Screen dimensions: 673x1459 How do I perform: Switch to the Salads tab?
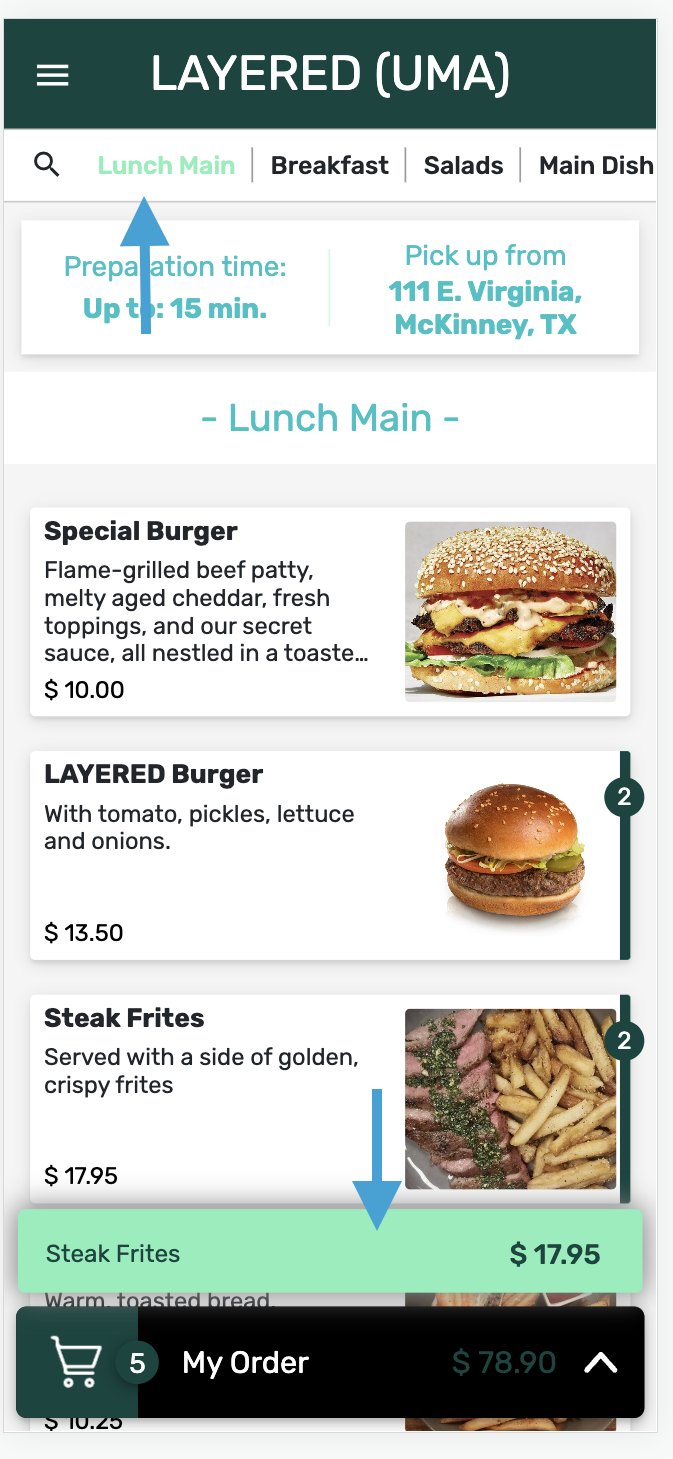(463, 166)
